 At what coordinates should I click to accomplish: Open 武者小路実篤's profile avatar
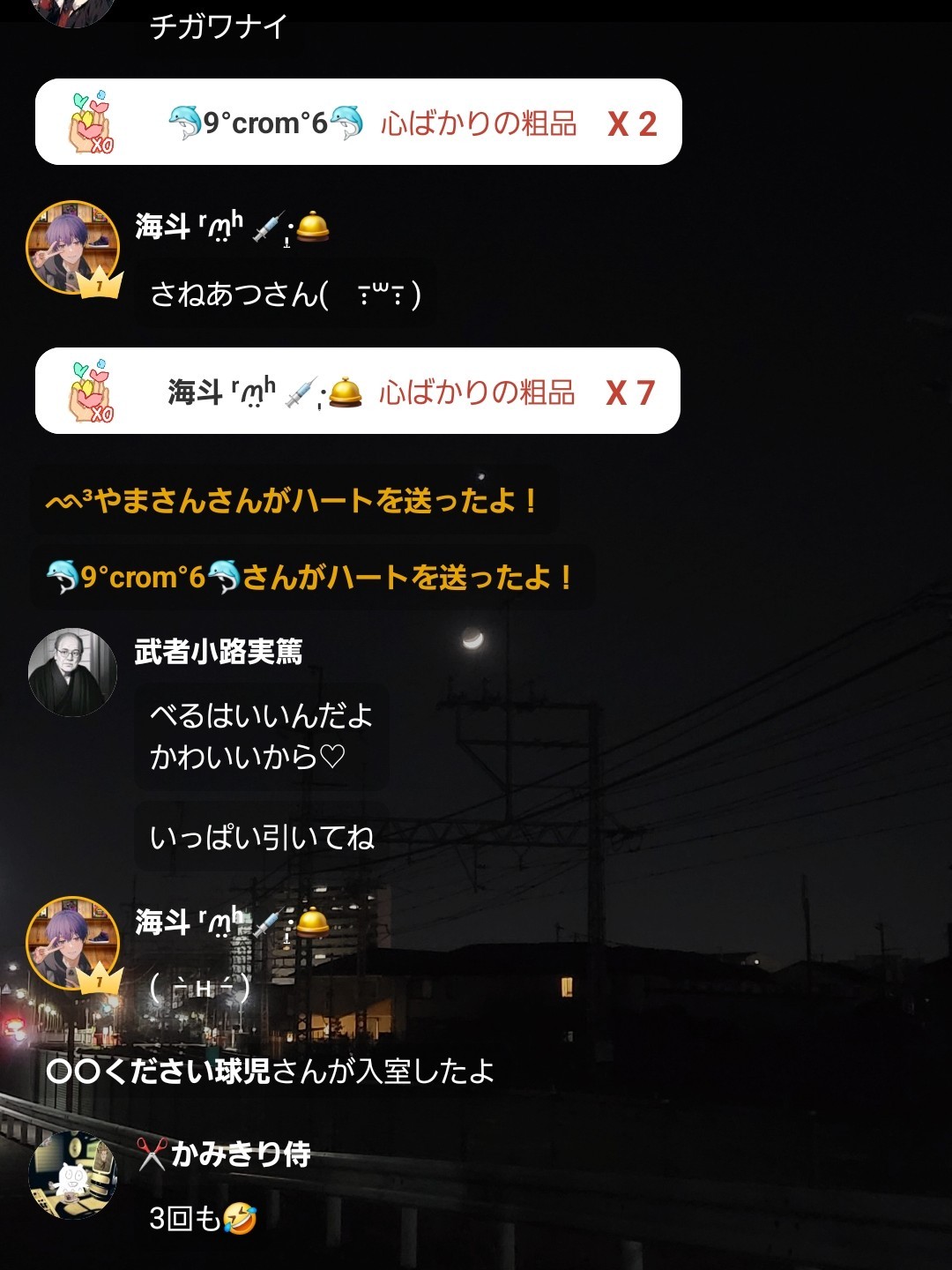click(x=72, y=672)
